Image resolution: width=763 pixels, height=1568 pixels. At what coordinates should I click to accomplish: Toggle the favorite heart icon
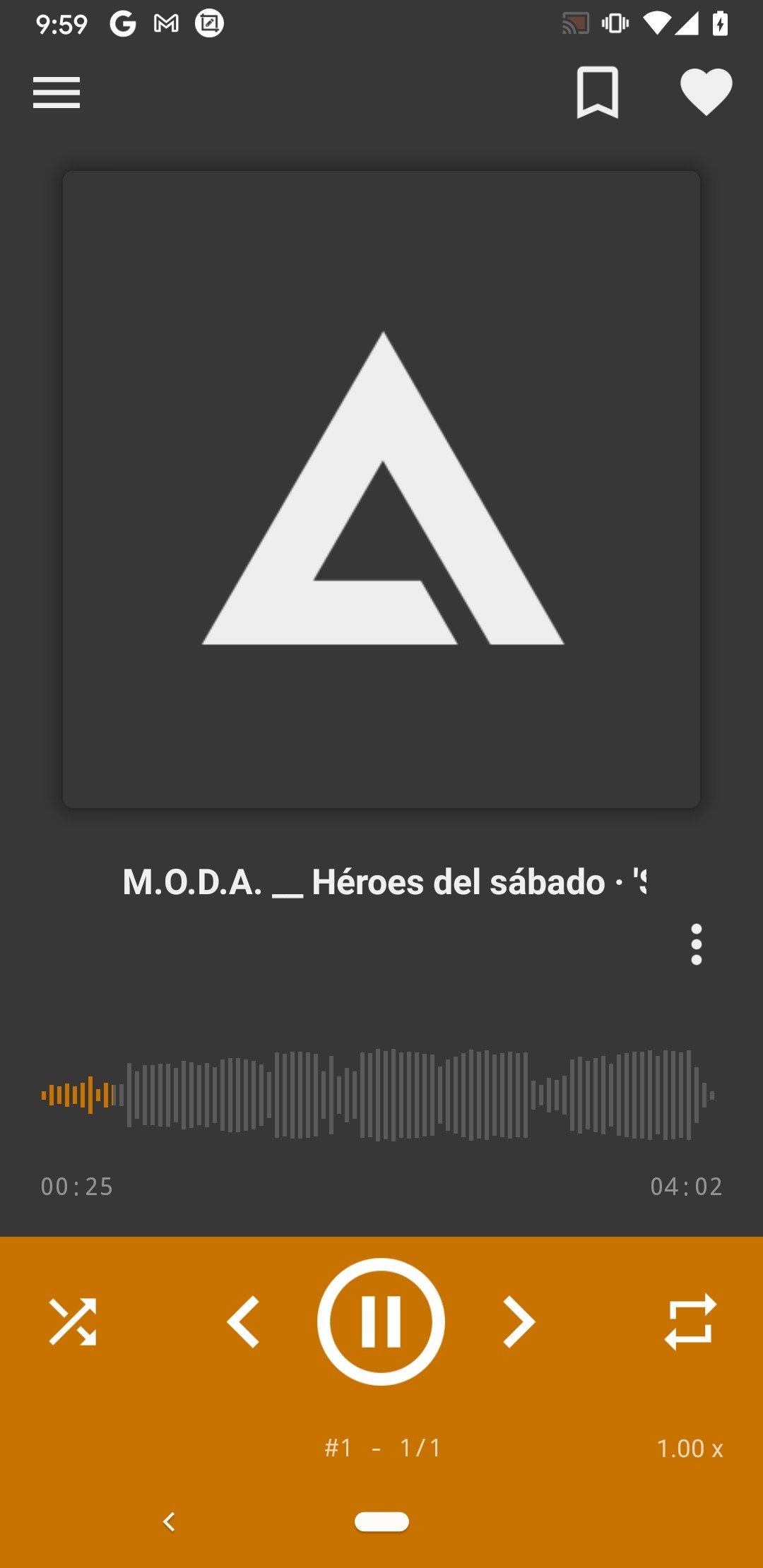coord(706,92)
